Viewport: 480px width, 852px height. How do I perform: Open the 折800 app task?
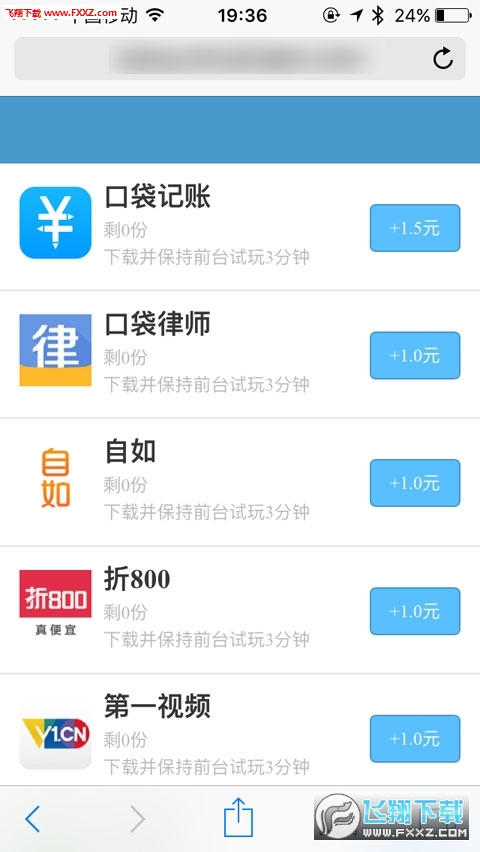pos(240,610)
